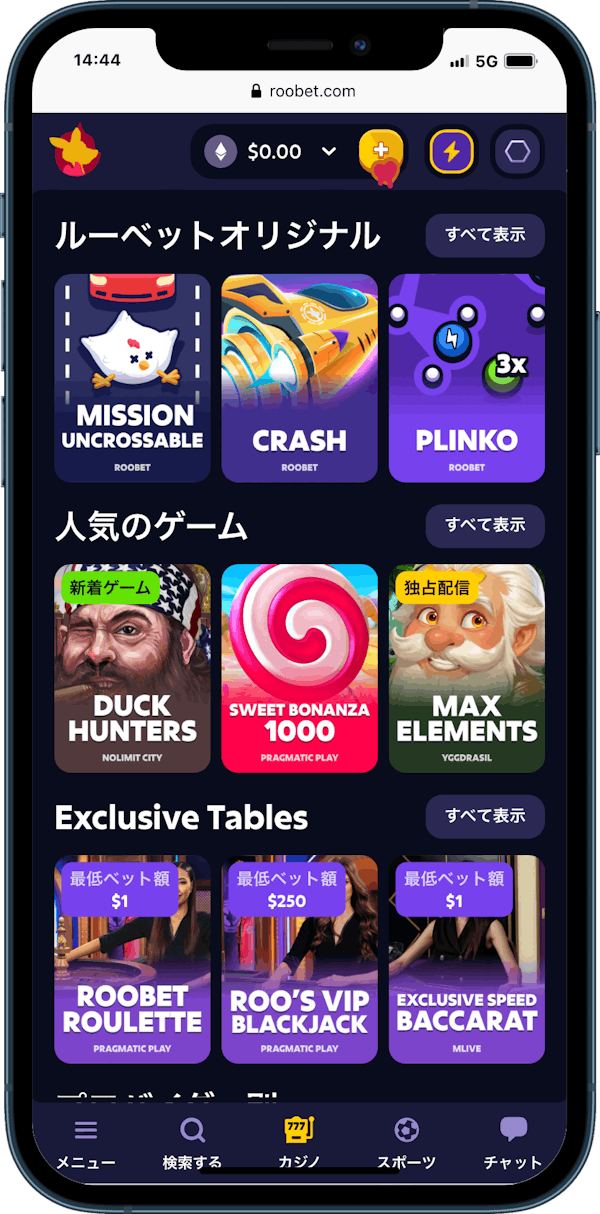This screenshot has width=600, height=1214.
Task: Open the チャット tab
Action: pos(513,1143)
